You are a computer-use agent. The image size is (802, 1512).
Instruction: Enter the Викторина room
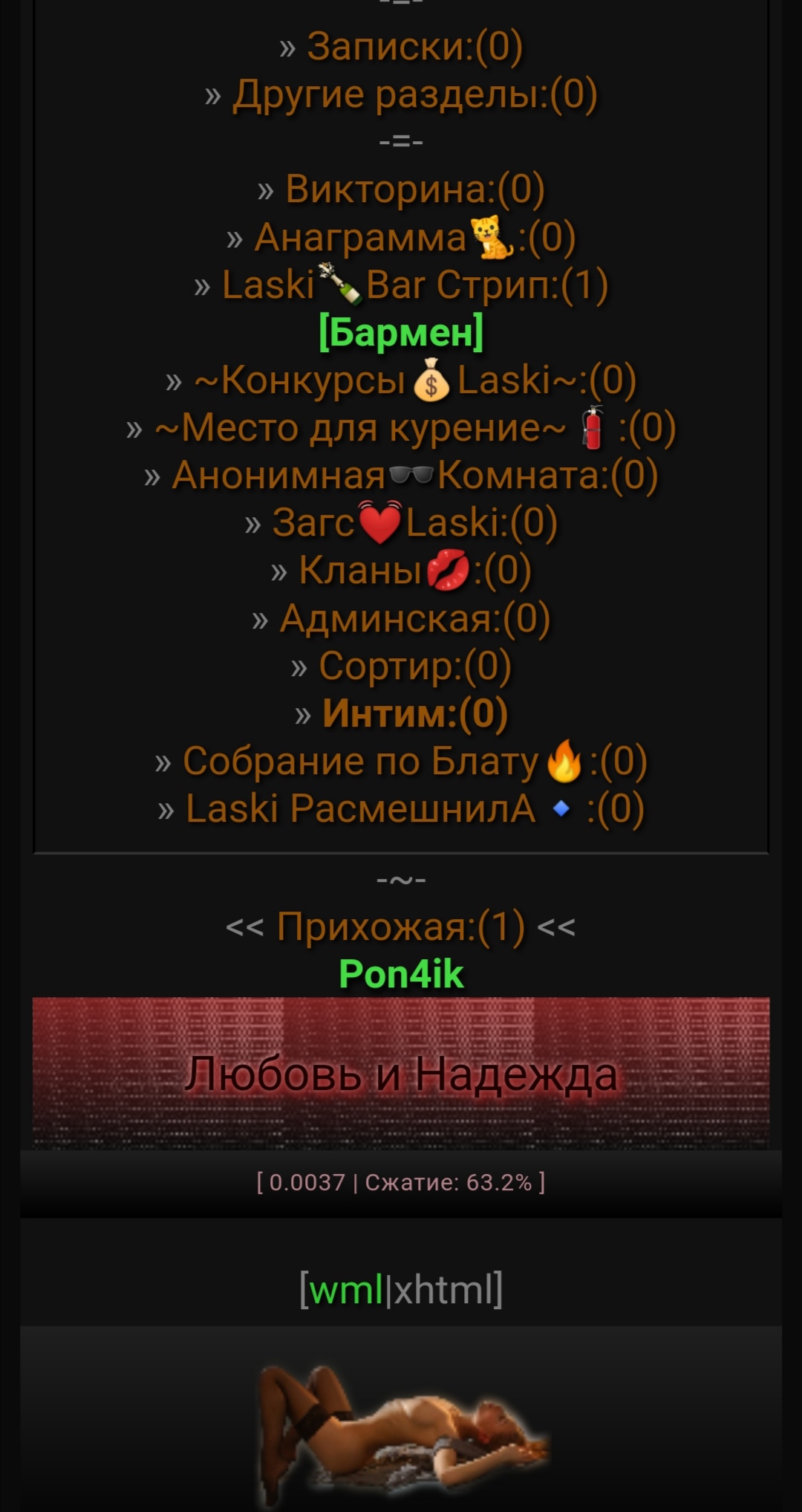click(414, 189)
